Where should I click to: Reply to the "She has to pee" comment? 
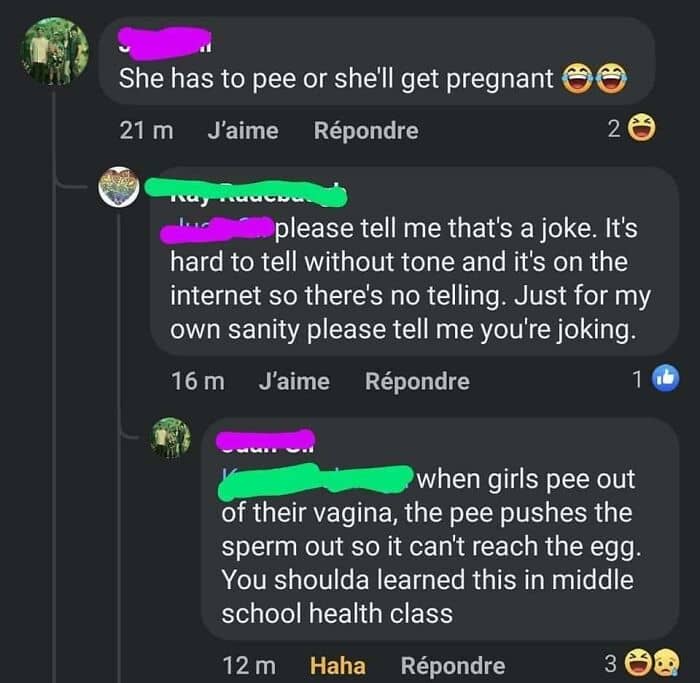[x=366, y=131]
